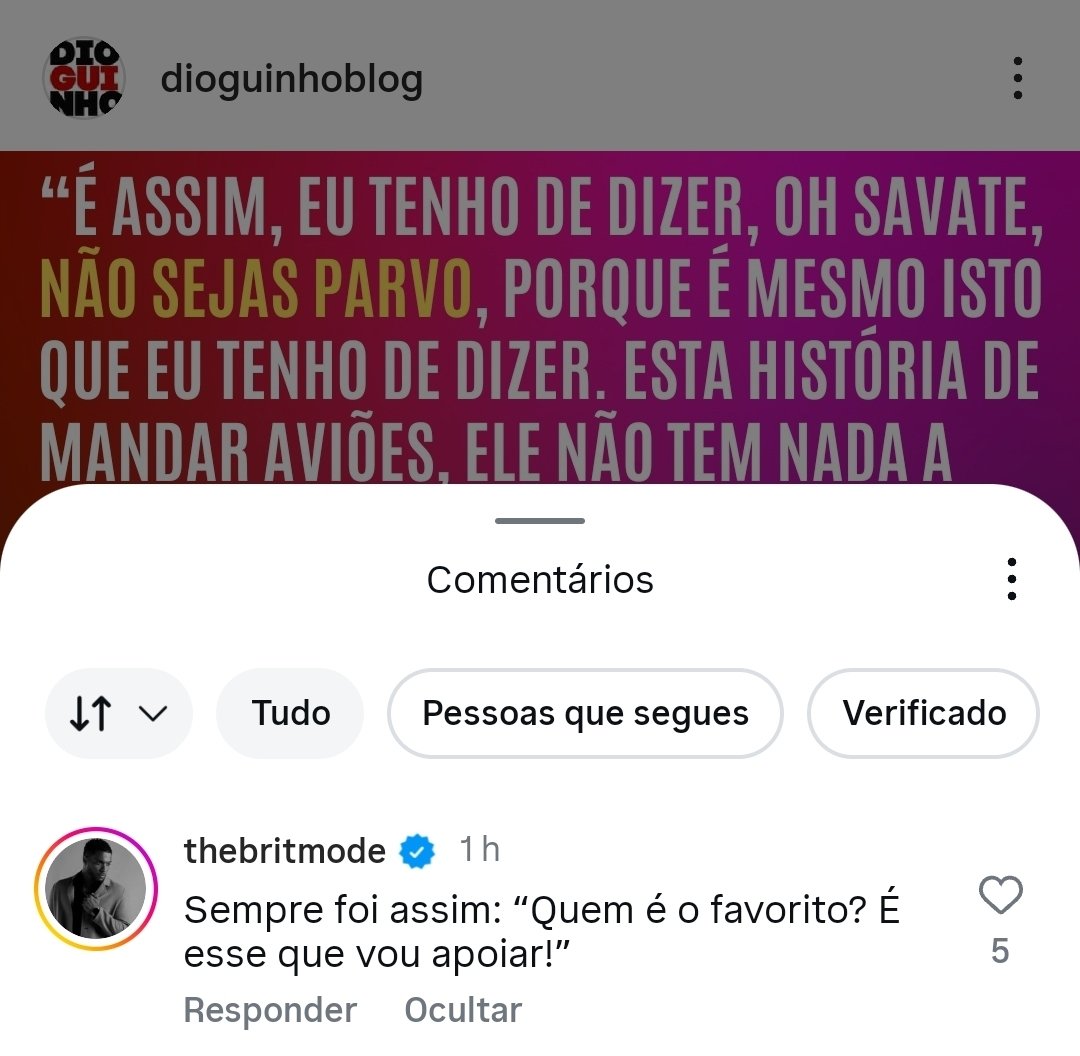Open the Comentários options menu
Image resolution: width=1080 pixels, height=1056 pixels.
click(1012, 579)
